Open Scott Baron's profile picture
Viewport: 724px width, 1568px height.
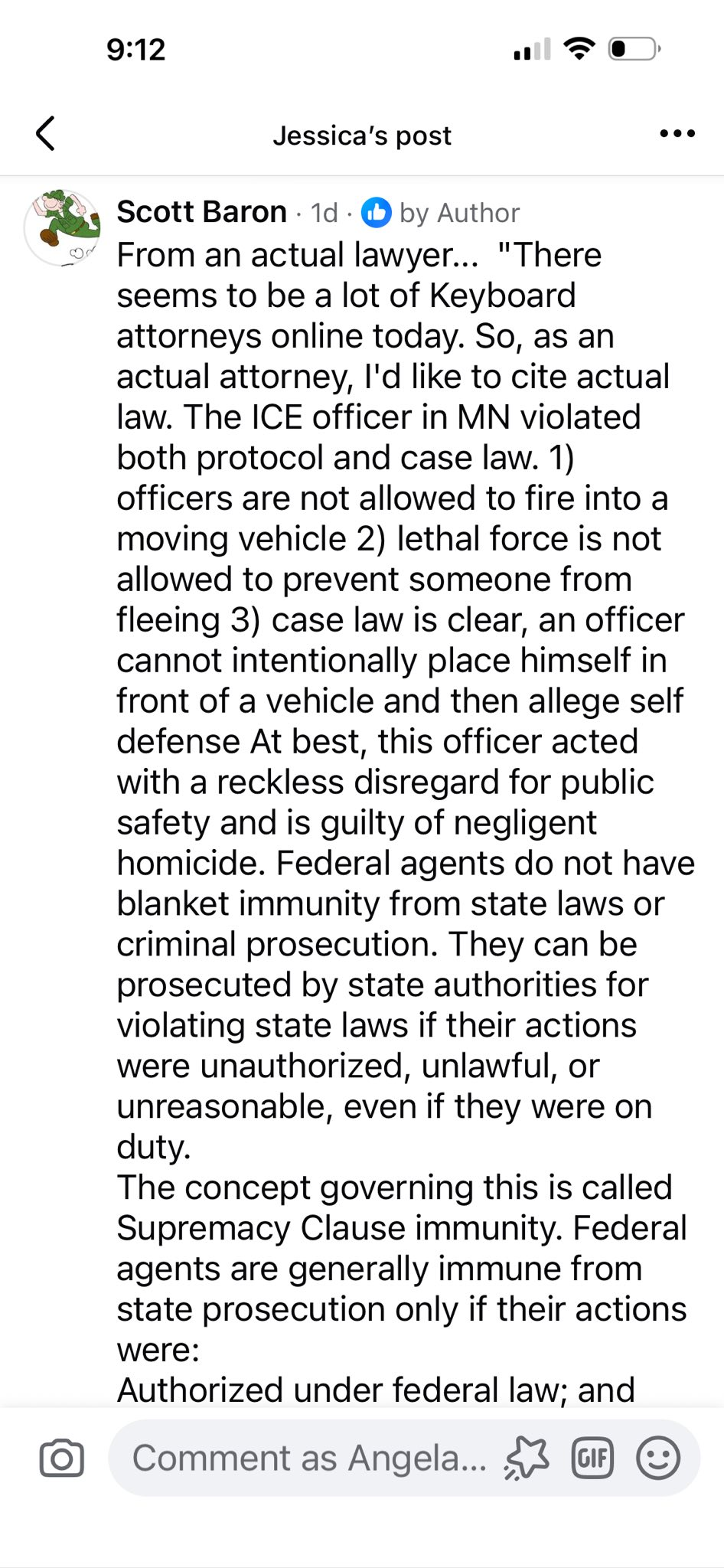[x=62, y=228]
